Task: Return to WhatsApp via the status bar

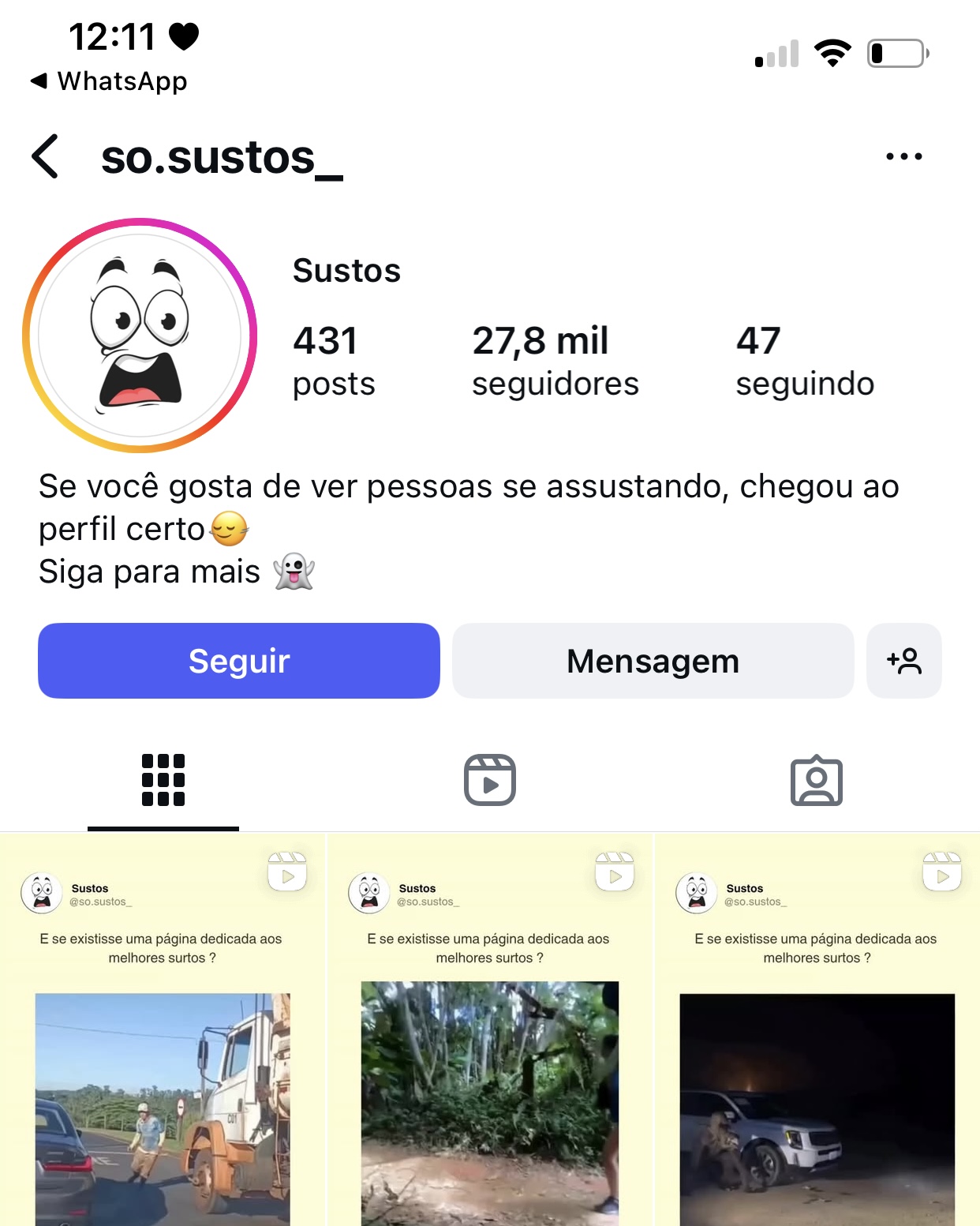Action: (x=109, y=81)
